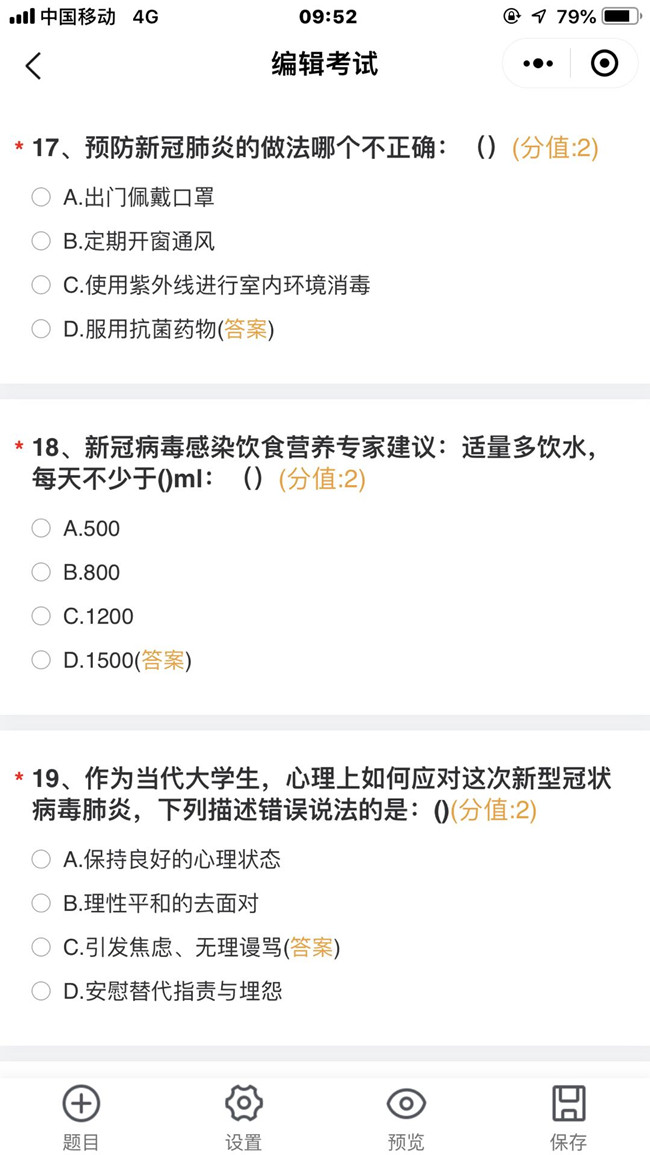650x1155 pixels.
Task: Open the mini program three-dot menu
Action: [537, 64]
